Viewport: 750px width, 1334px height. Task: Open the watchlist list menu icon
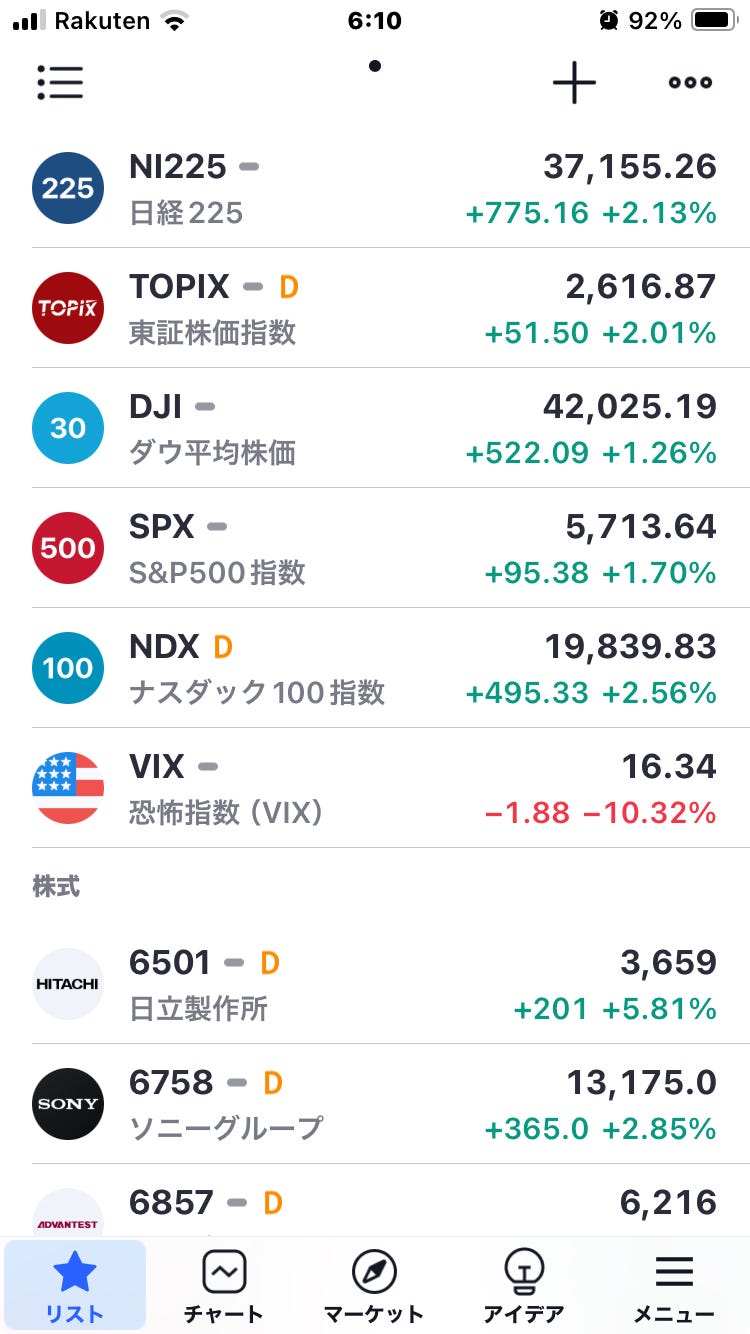60,82
